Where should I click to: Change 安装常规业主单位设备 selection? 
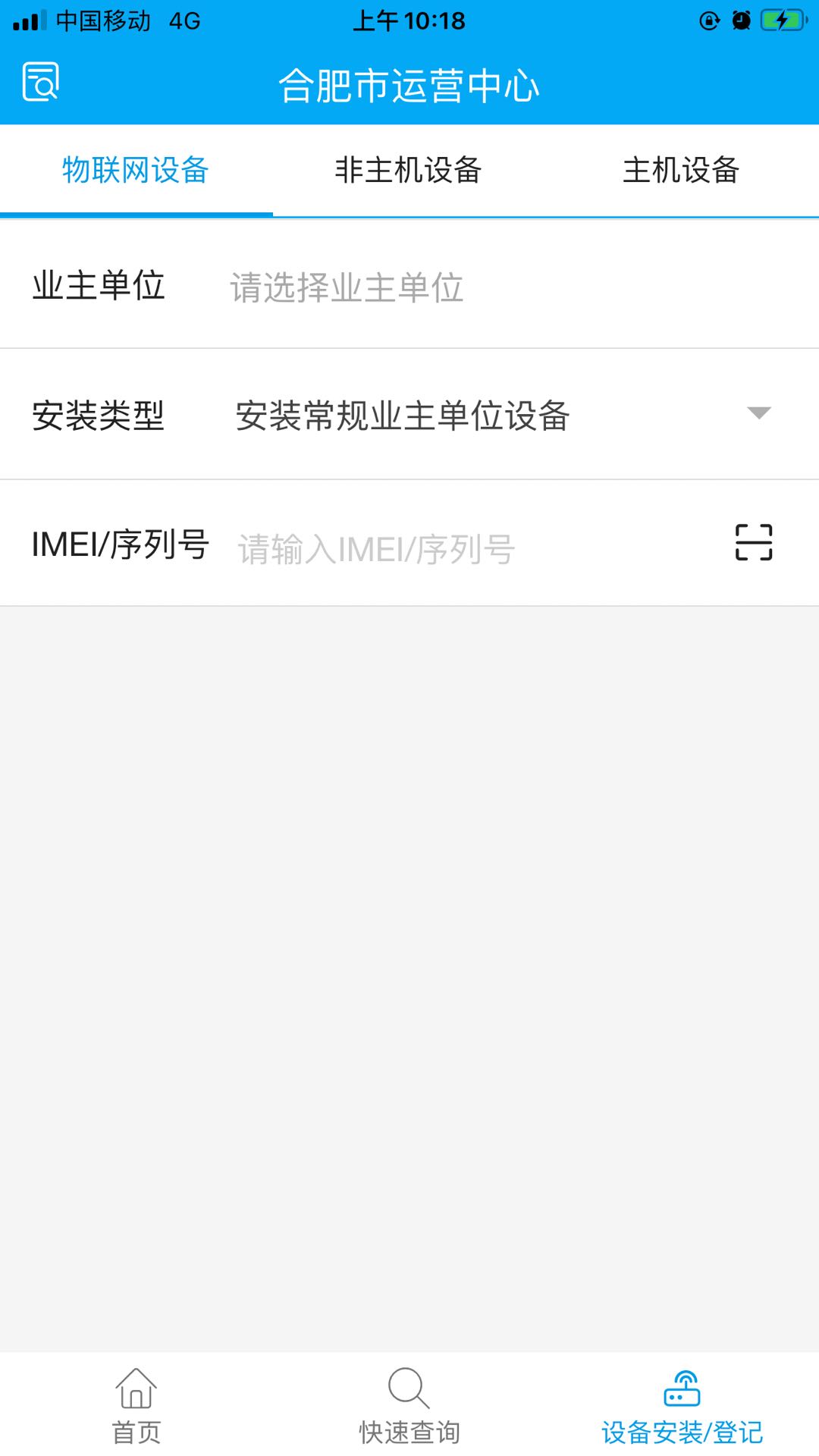[404, 414]
